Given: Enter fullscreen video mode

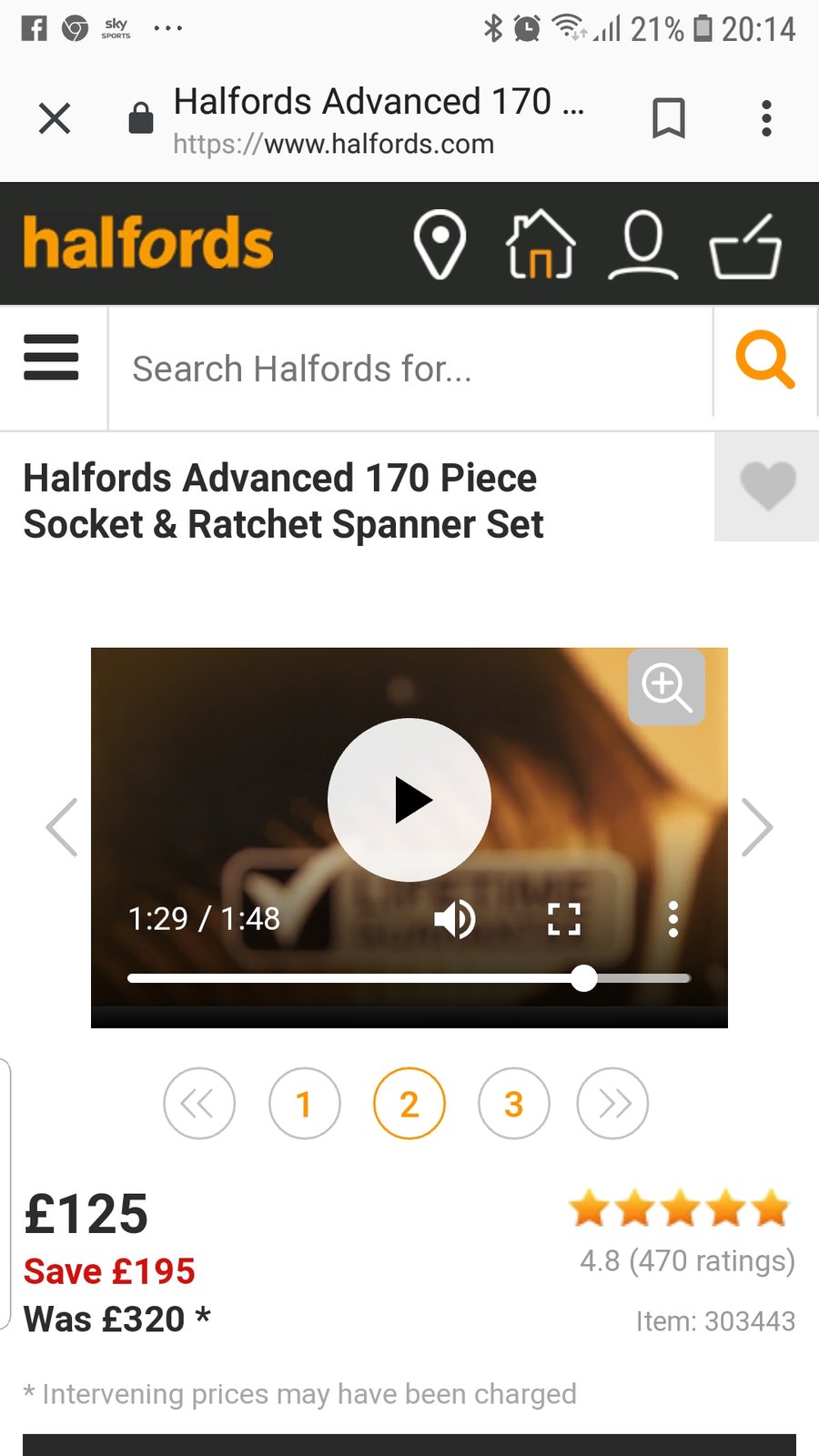Looking at the screenshot, I should click(564, 919).
